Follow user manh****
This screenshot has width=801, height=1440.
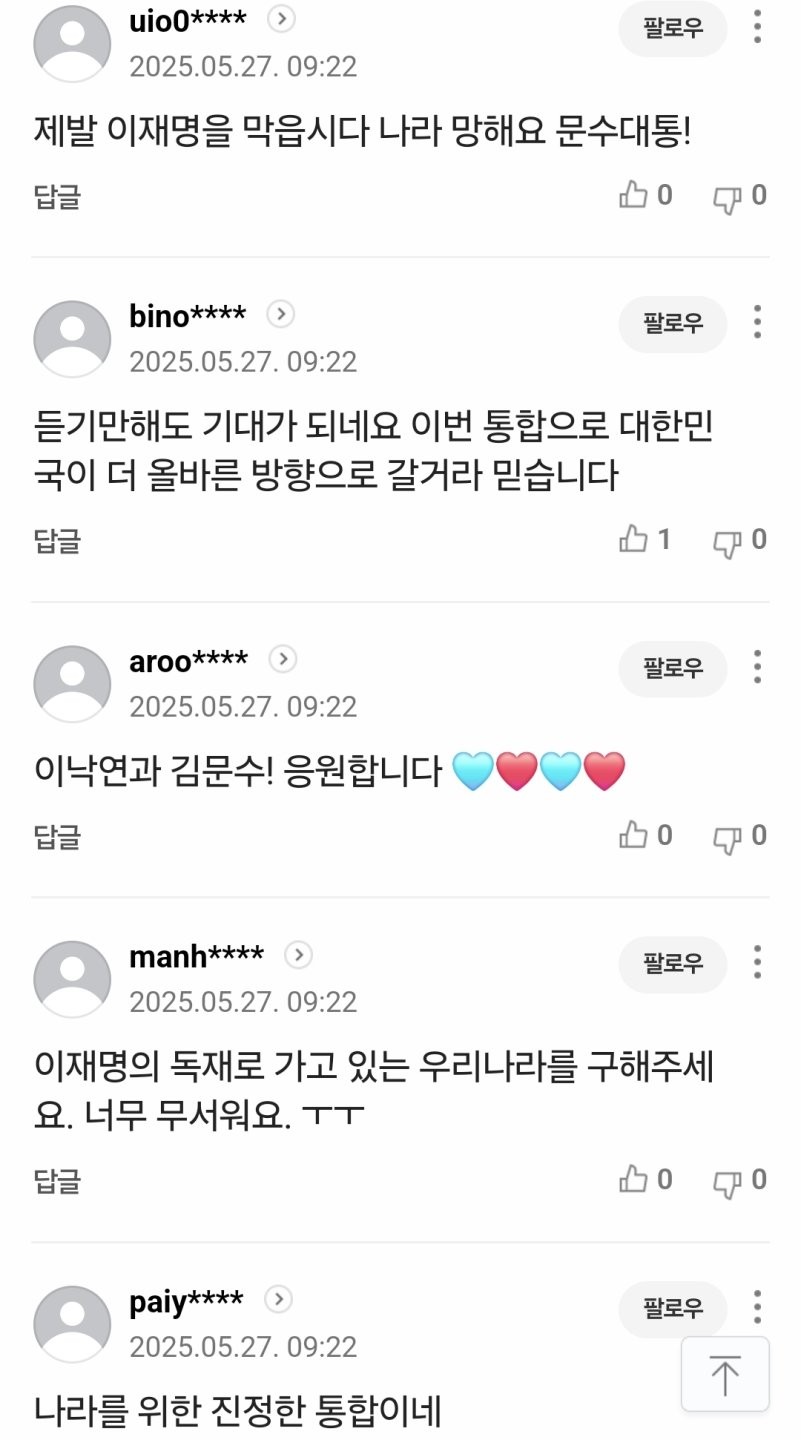[672, 963]
